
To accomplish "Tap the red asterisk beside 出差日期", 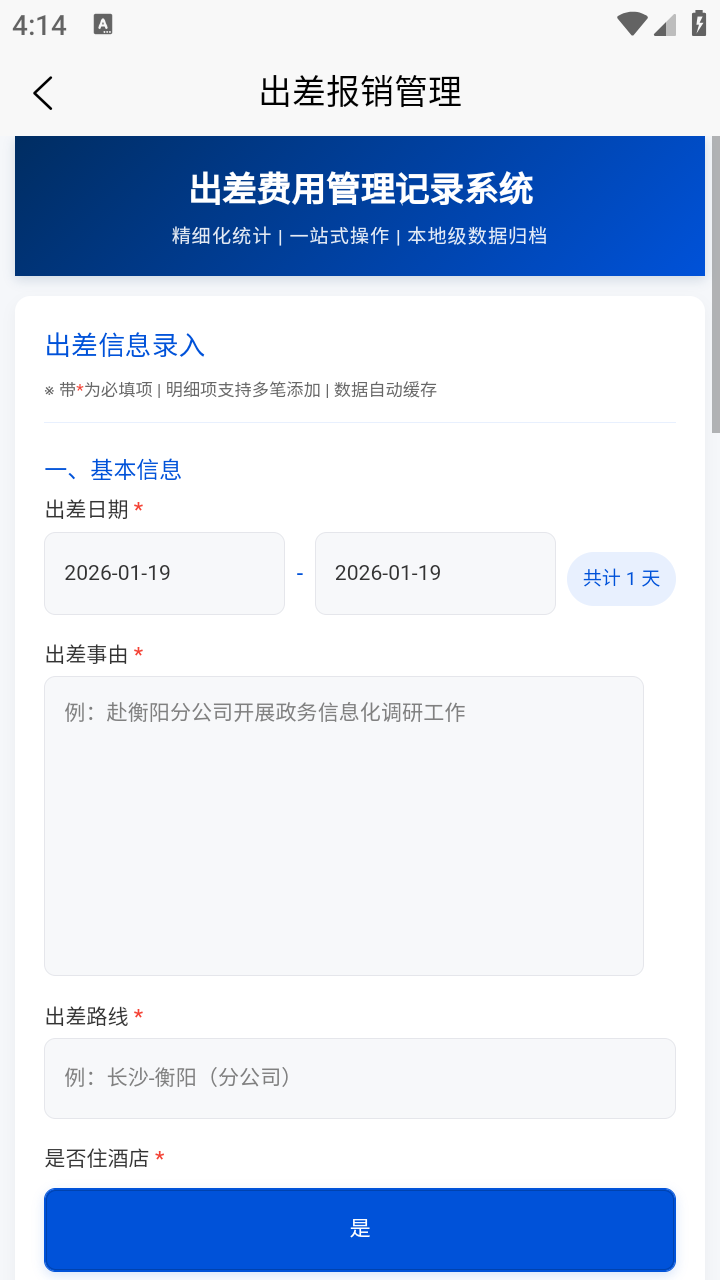I will [137, 507].
